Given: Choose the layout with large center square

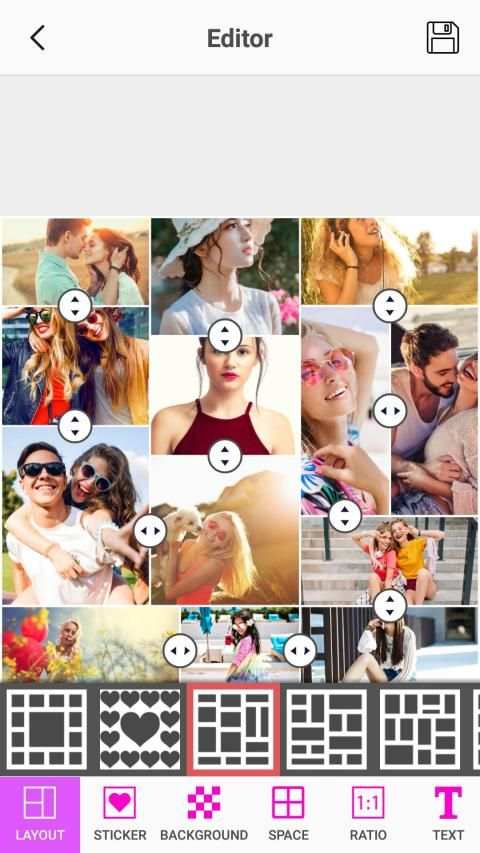Looking at the screenshot, I should click(46, 729).
